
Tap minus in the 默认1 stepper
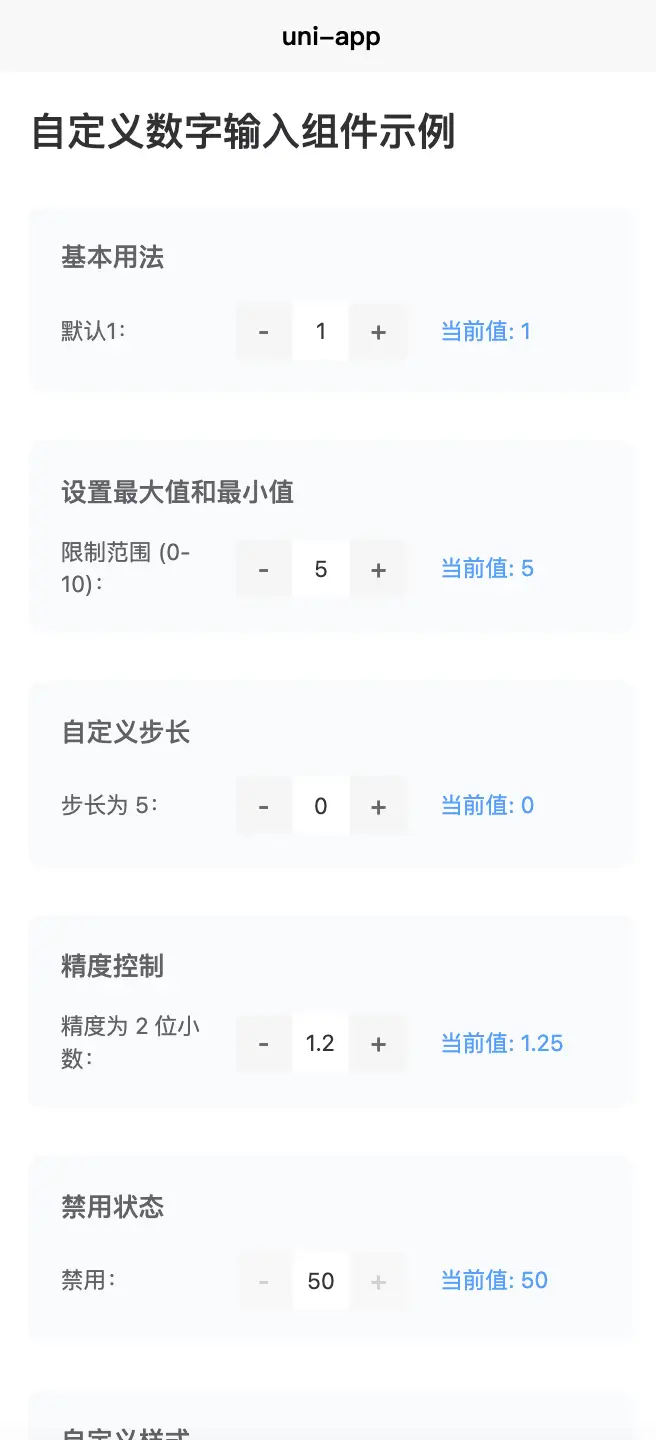pyautogui.click(x=264, y=332)
